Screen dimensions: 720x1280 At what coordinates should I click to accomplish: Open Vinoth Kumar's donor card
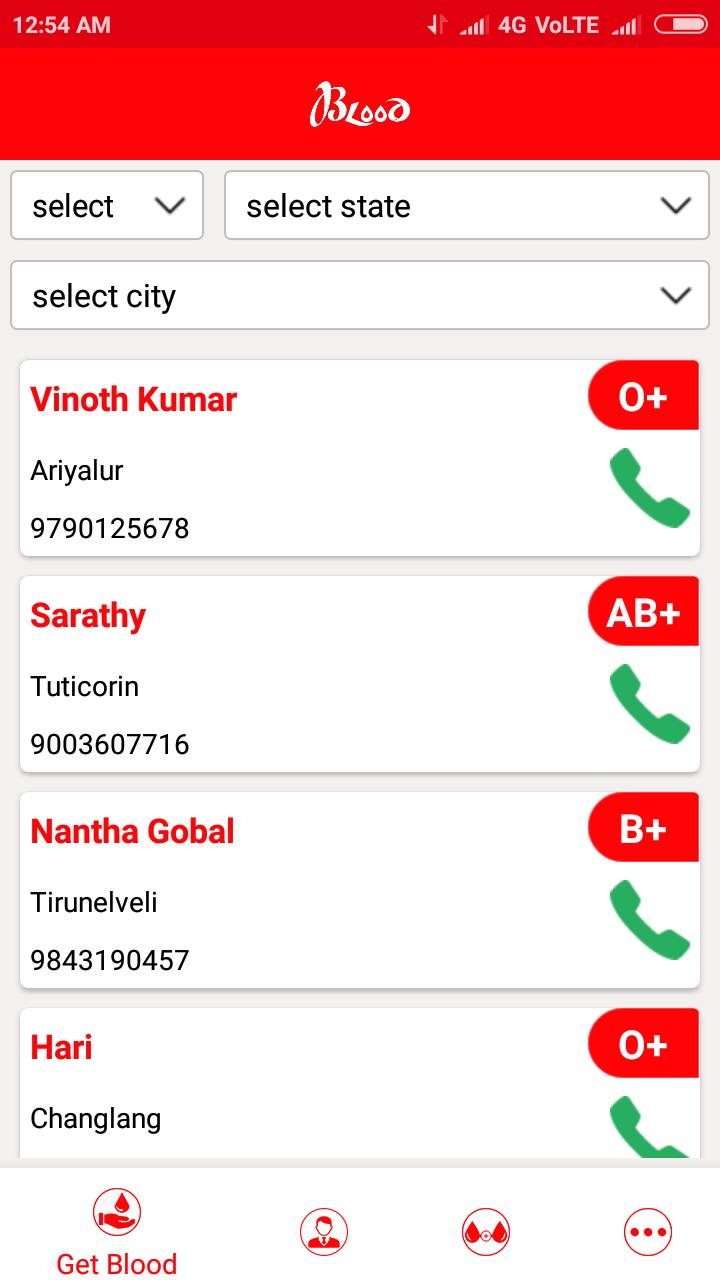[x=360, y=458]
